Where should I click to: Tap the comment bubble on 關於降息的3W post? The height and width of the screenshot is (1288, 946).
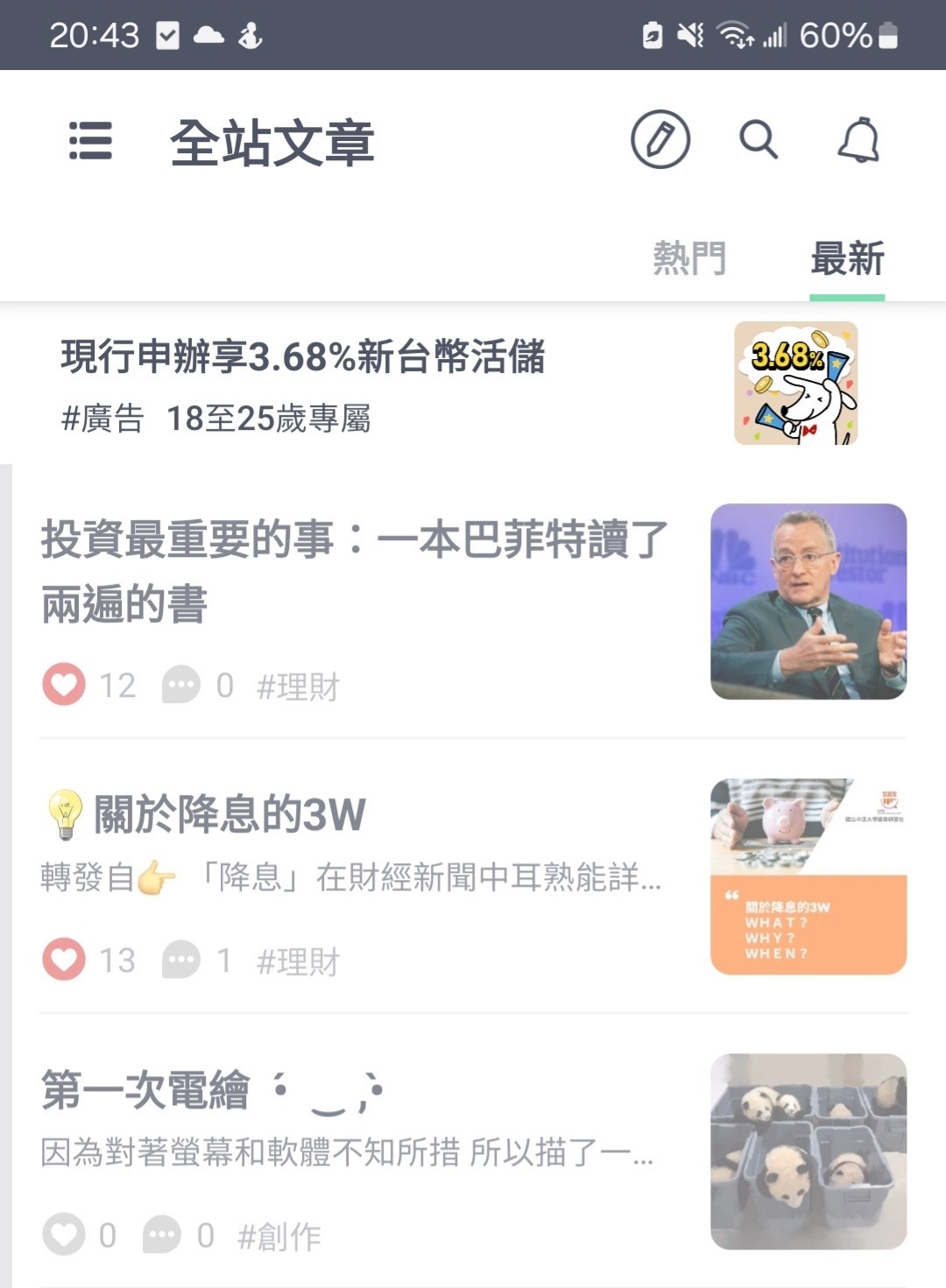pyautogui.click(x=181, y=961)
